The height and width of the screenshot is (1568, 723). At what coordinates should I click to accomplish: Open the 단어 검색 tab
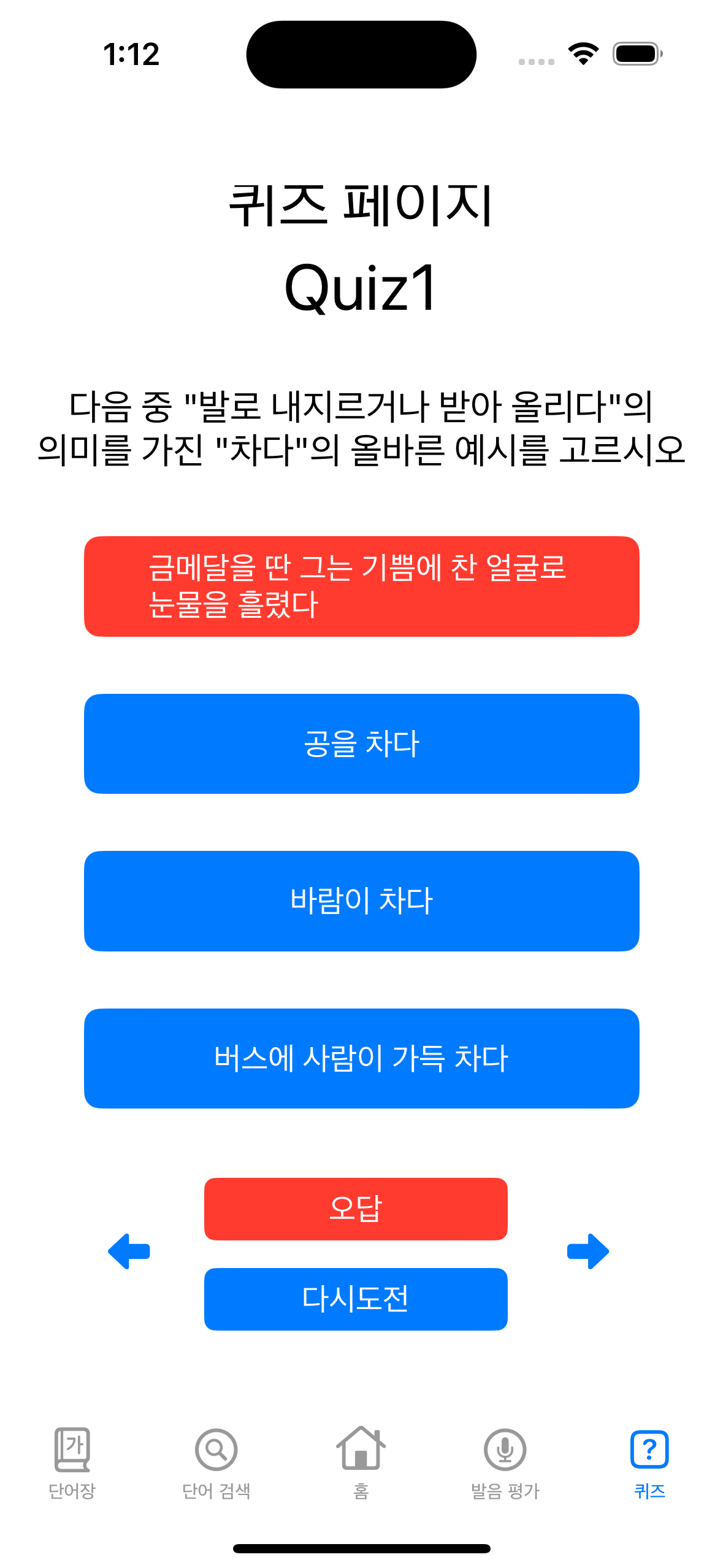click(x=216, y=1466)
